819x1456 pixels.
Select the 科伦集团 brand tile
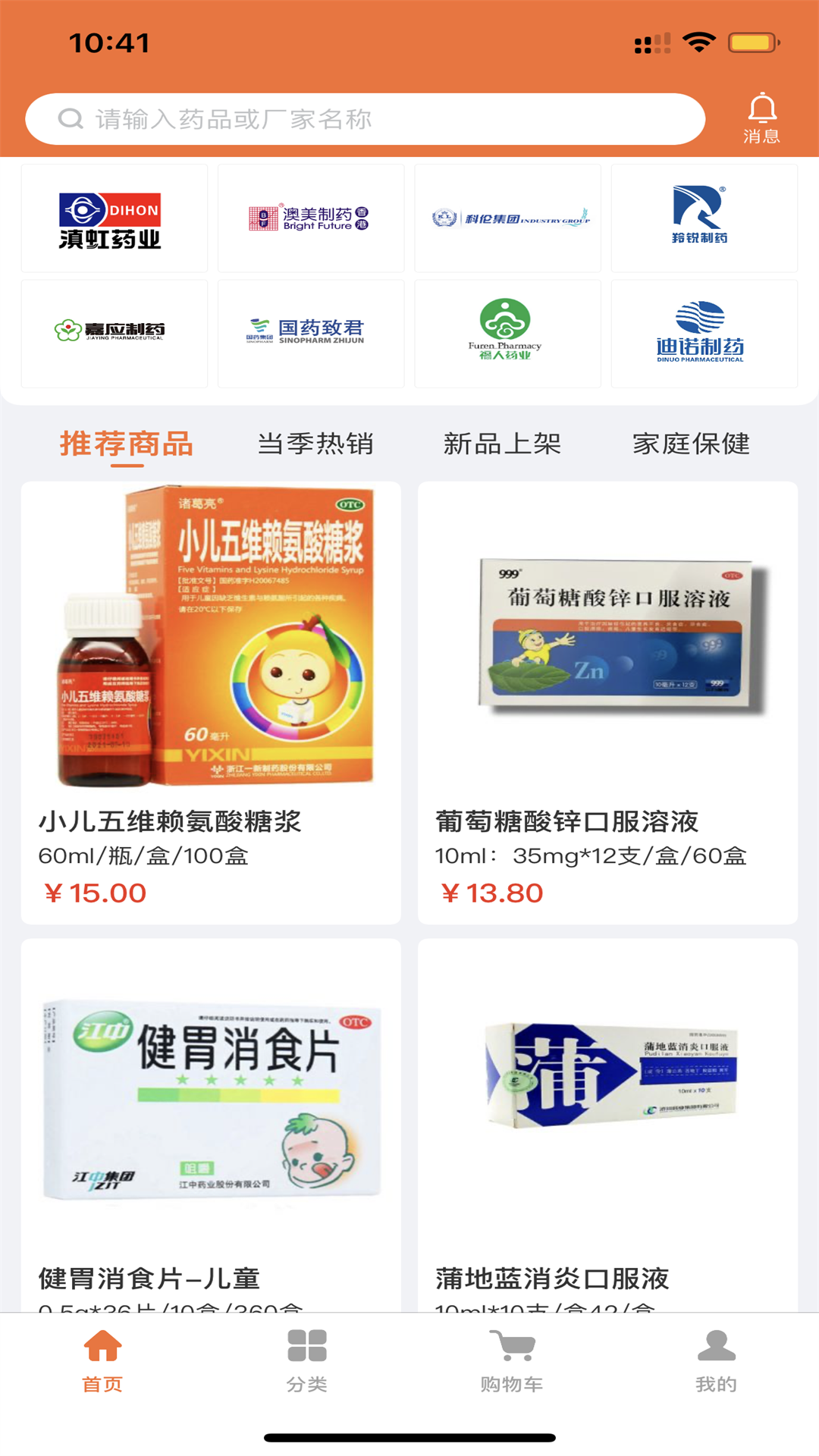(x=507, y=218)
